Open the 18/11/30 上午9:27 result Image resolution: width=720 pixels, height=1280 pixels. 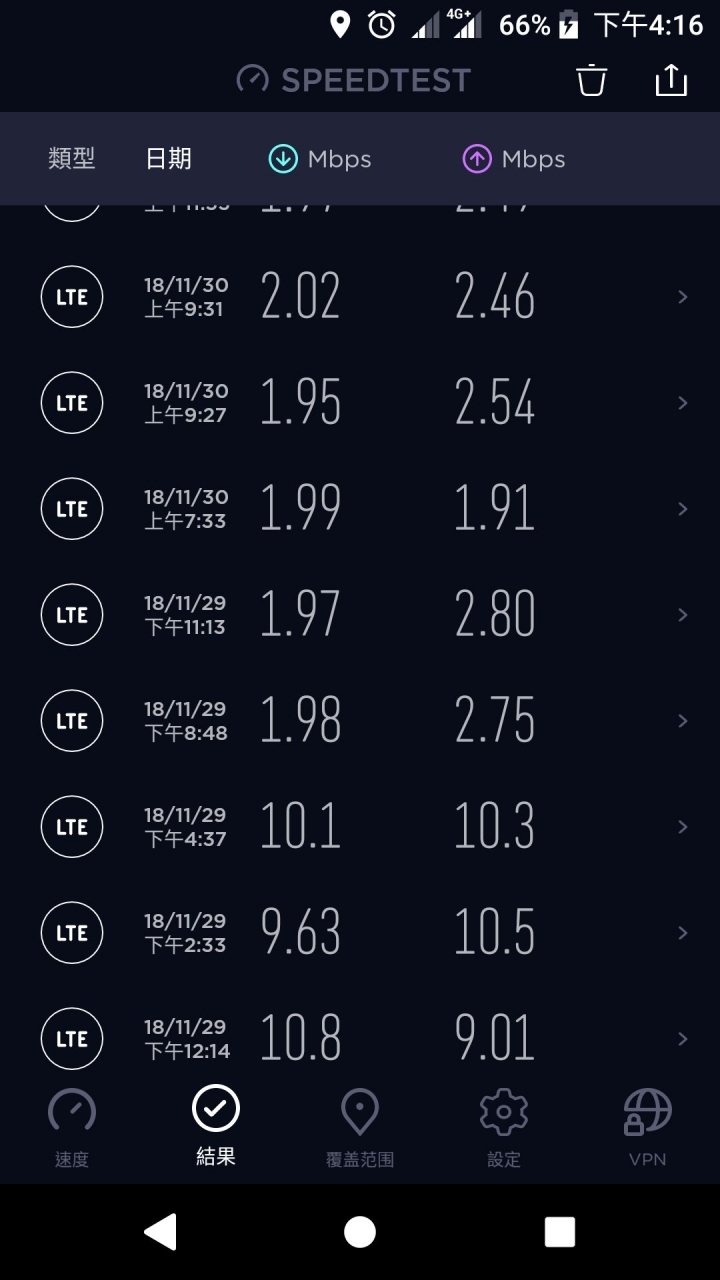click(360, 403)
